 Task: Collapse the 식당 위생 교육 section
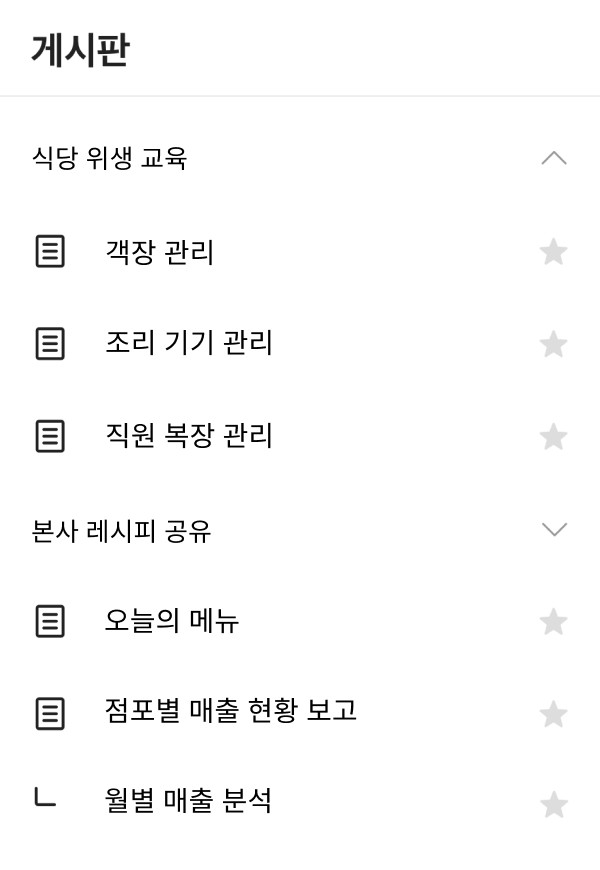pyautogui.click(x=553, y=158)
